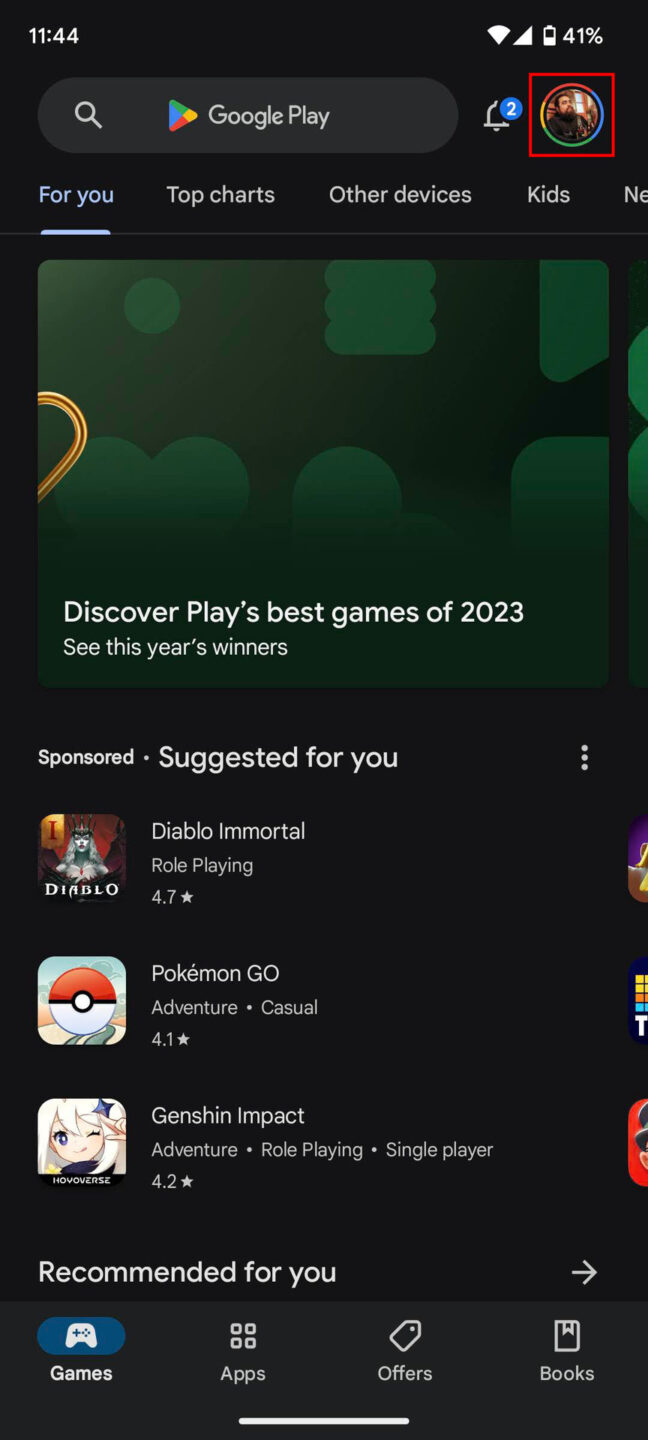Screen dimensions: 648x1440
Task: Switch to the Top charts tab
Action: (220, 195)
